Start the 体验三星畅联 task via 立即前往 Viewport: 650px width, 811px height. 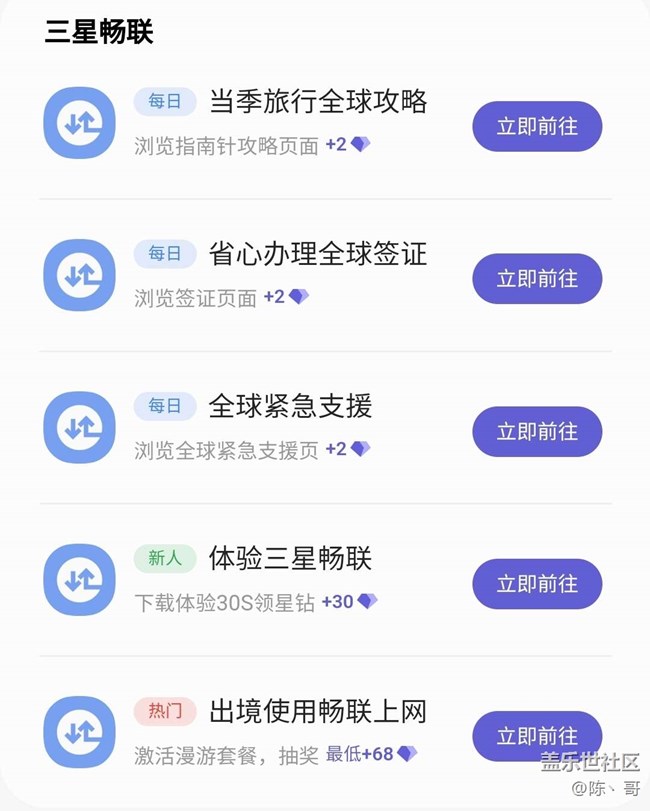pos(537,583)
